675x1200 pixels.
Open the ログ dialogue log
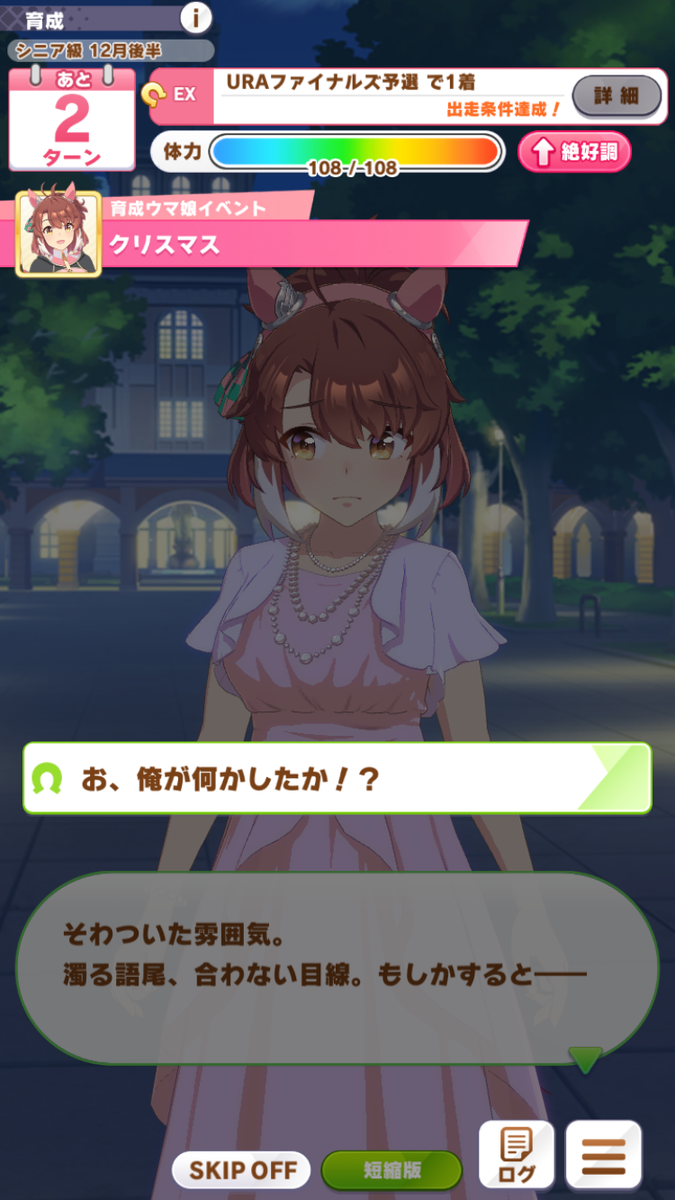pos(516,1153)
